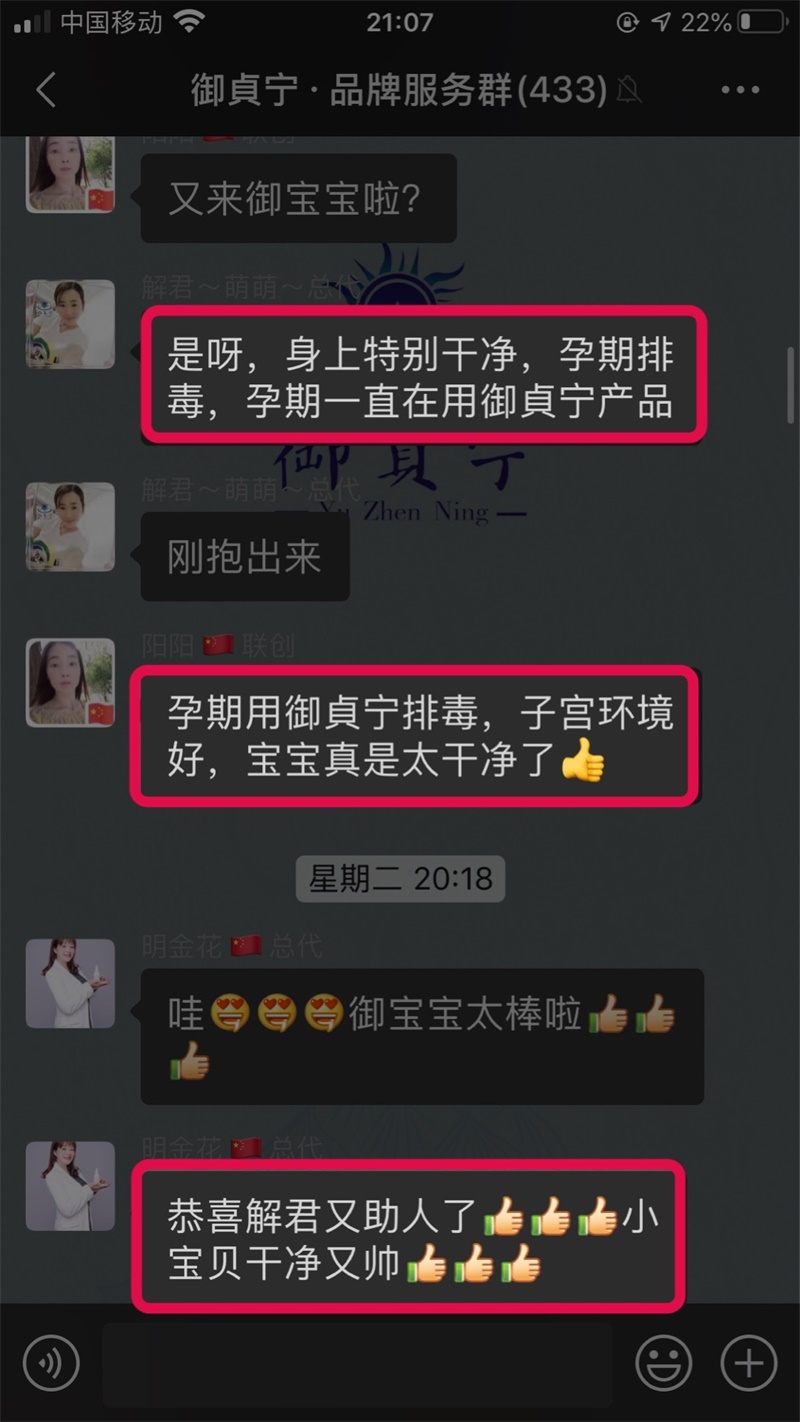View profile of sender of "刚抱出来"
The width and height of the screenshot is (800, 1422).
click(70, 527)
